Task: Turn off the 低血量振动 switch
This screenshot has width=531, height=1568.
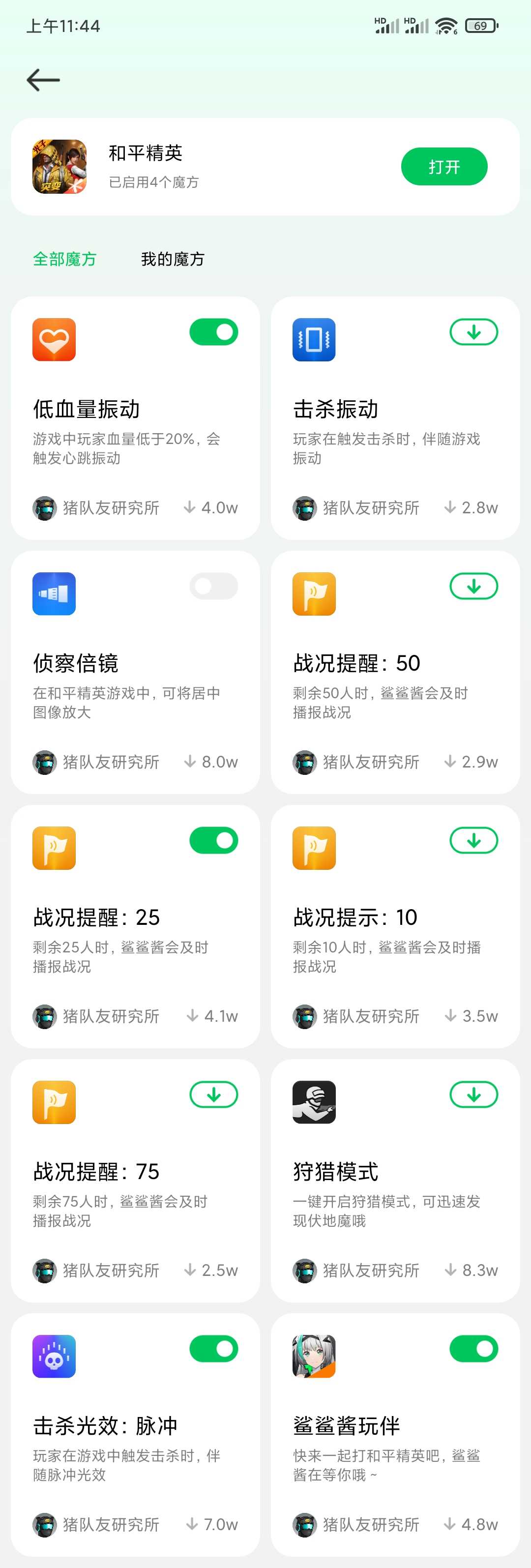Action: click(x=214, y=332)
